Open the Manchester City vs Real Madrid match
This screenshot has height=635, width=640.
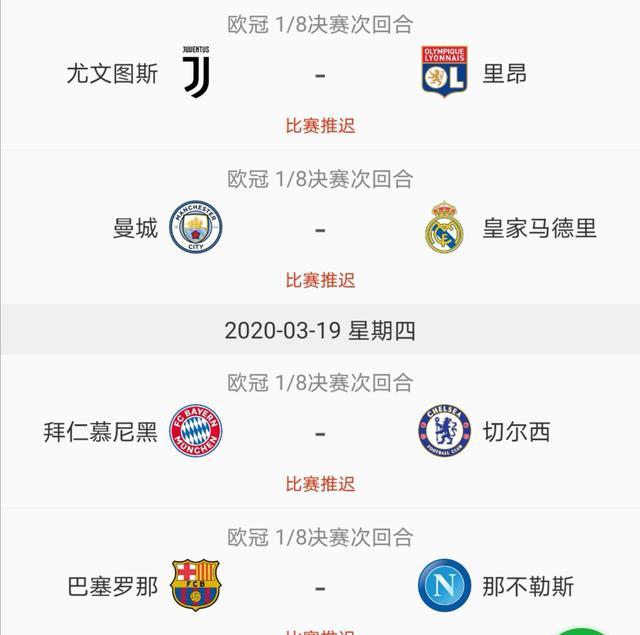point(320,229)
